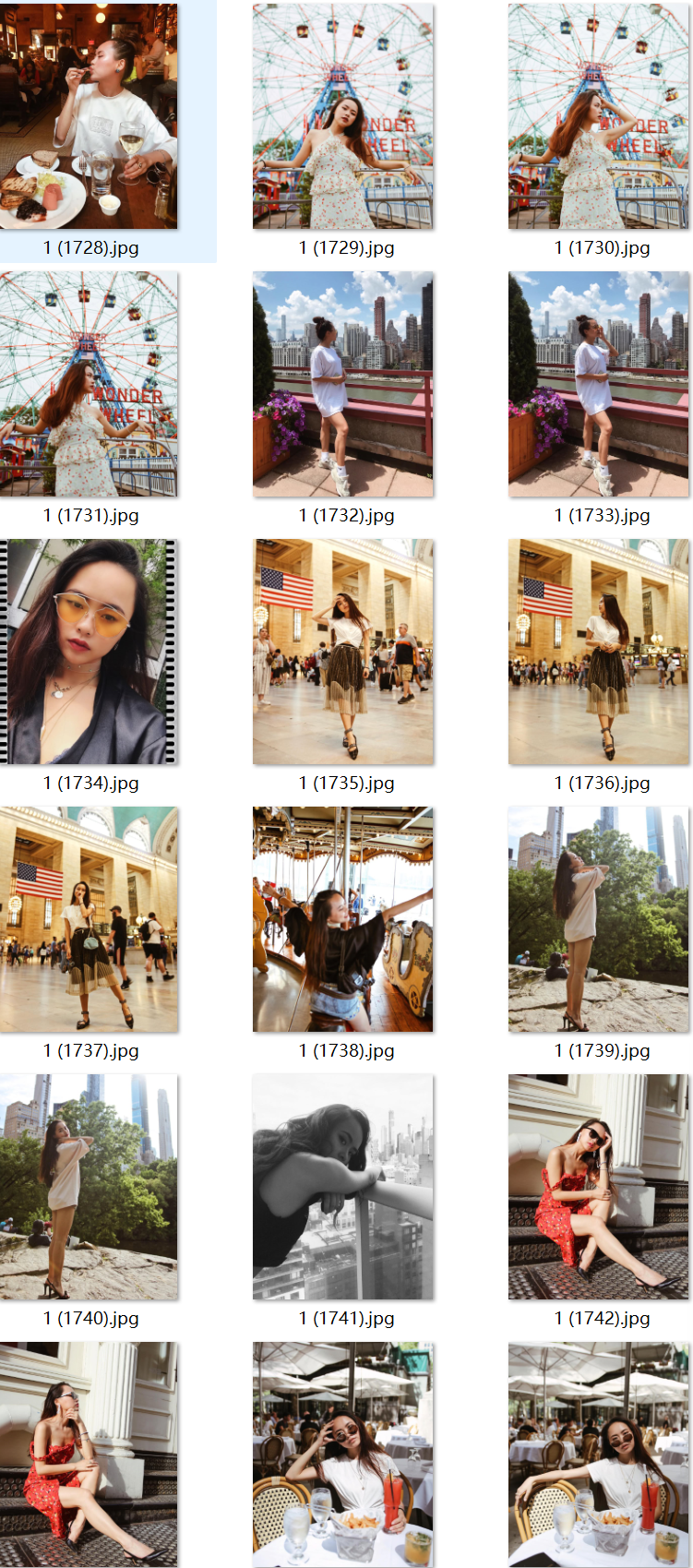
Task: Open image 1 (1728).jpg
Action: (x=89, y=116)
